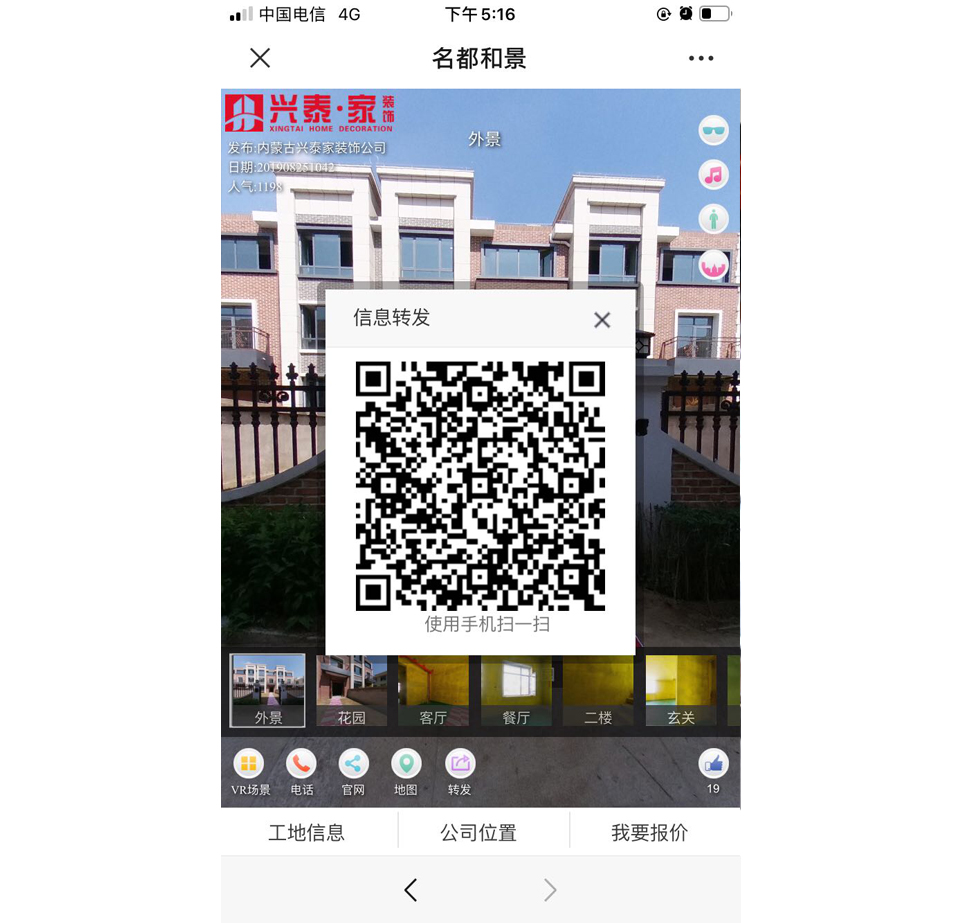Show the 二楼 scene

tap(598, 690)
